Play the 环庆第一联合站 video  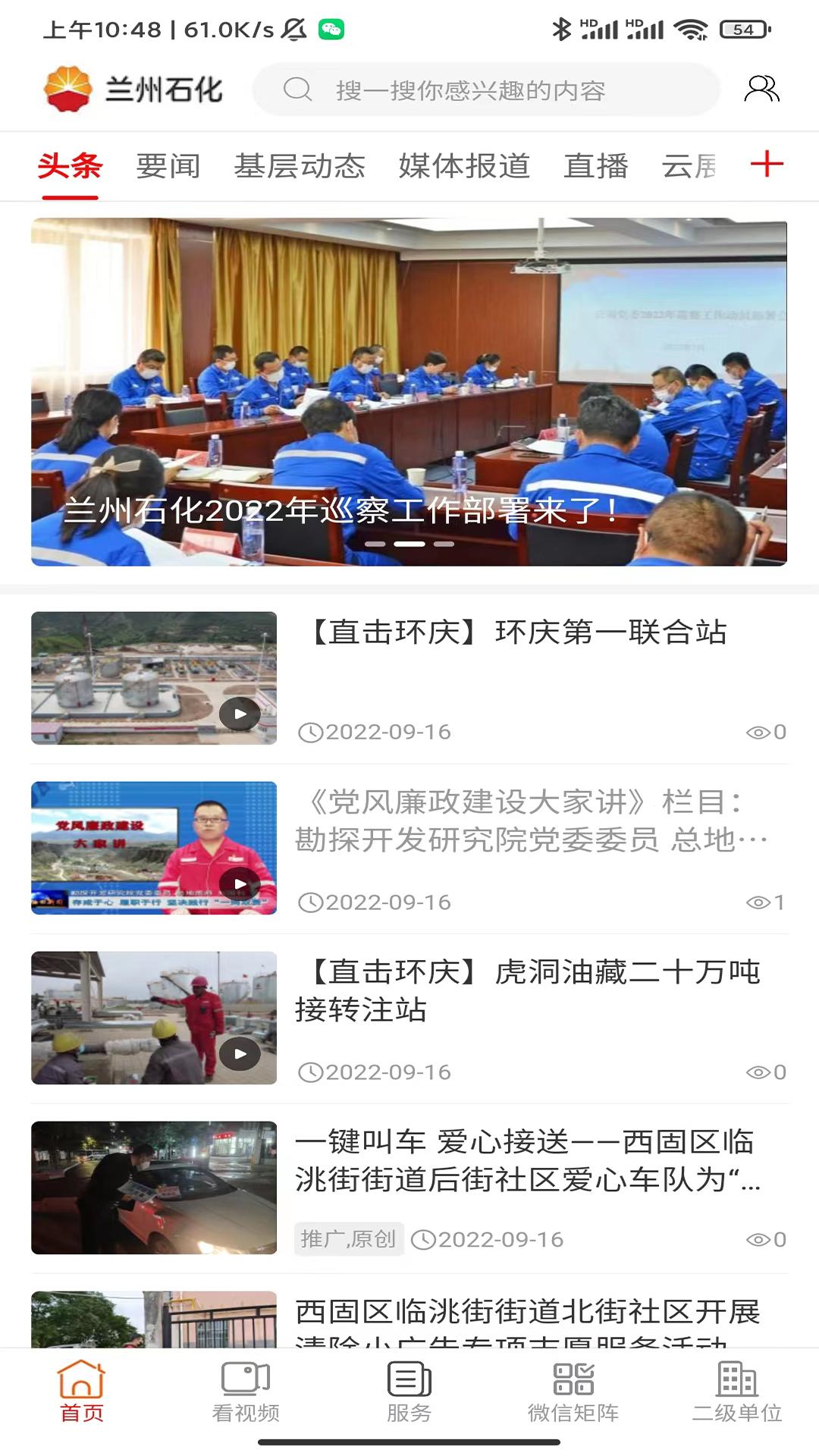(x=238, y=713)
